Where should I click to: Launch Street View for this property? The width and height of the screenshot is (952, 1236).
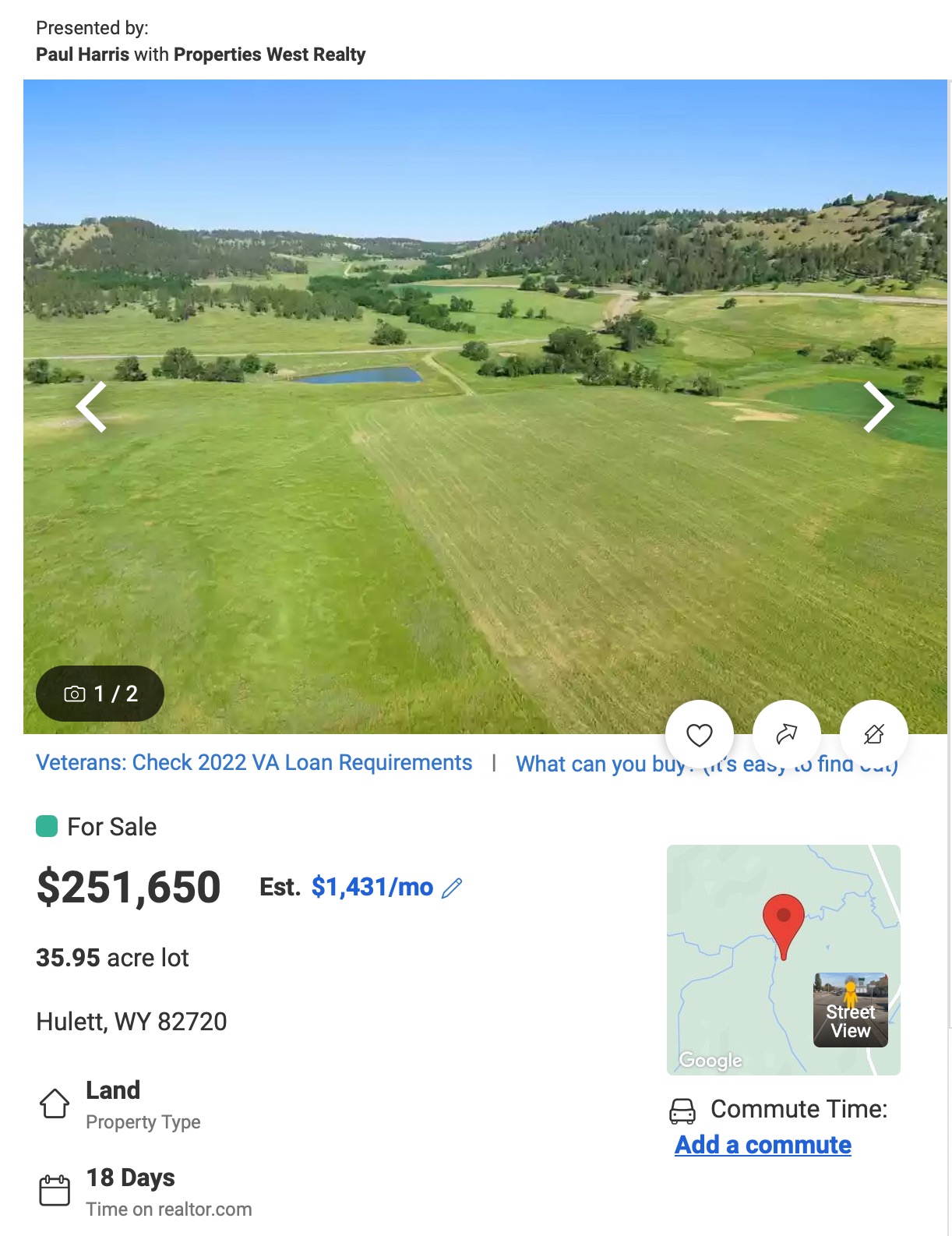click(x=850, y=1010)
